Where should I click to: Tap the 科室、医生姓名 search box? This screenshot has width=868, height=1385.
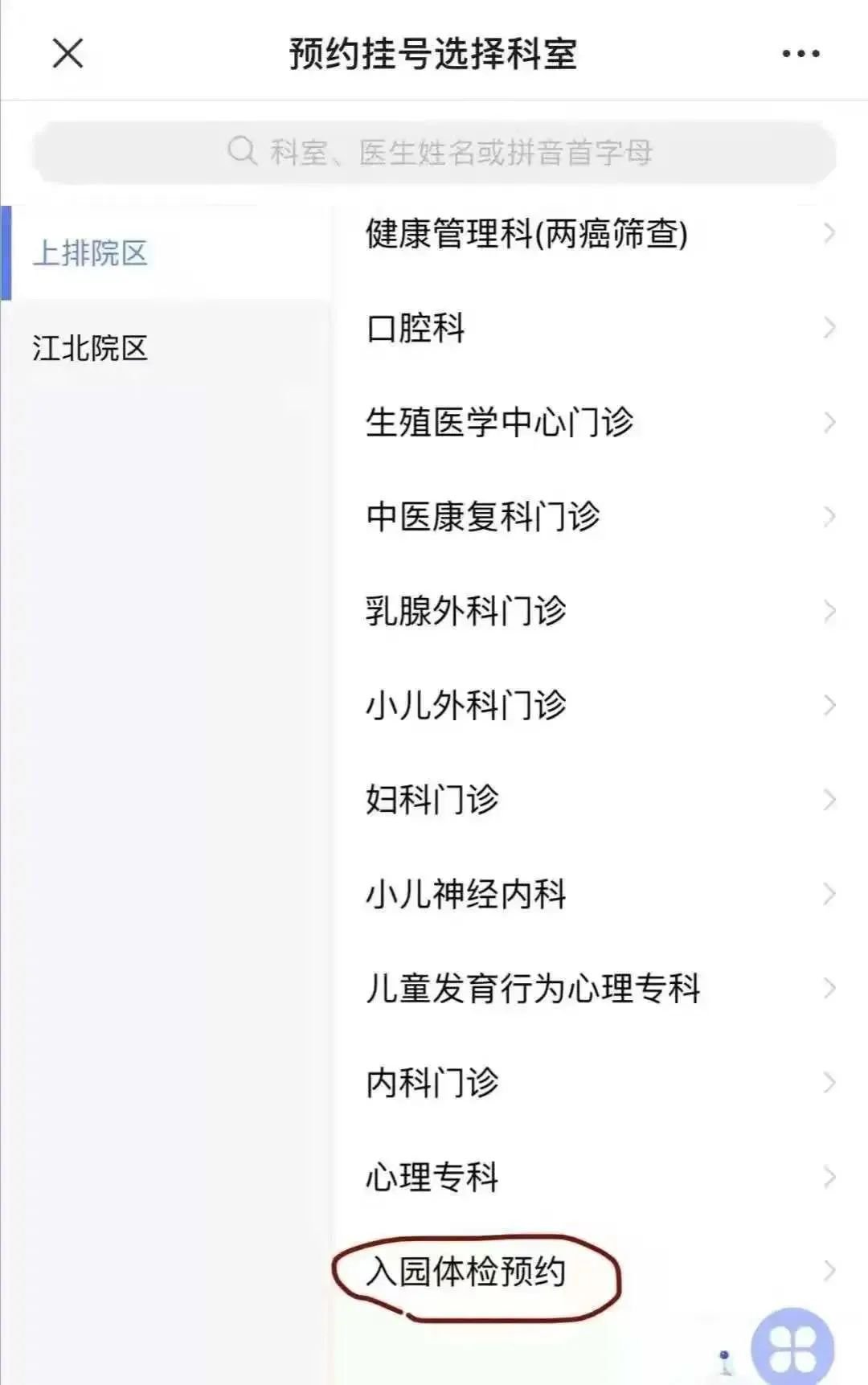coord(434,151)
